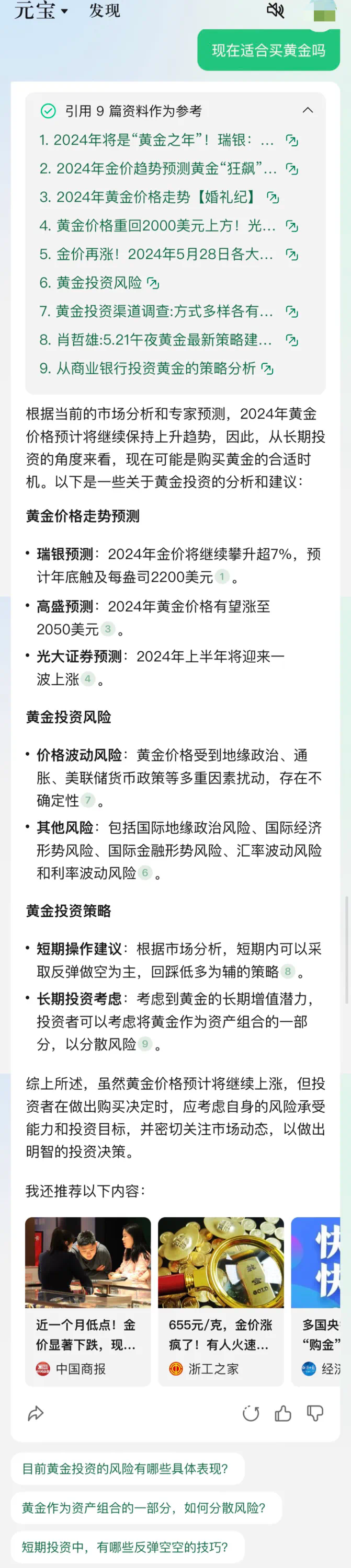The image size is (351, 1568).
Task: Share this answer
Action: (36, 1413)
